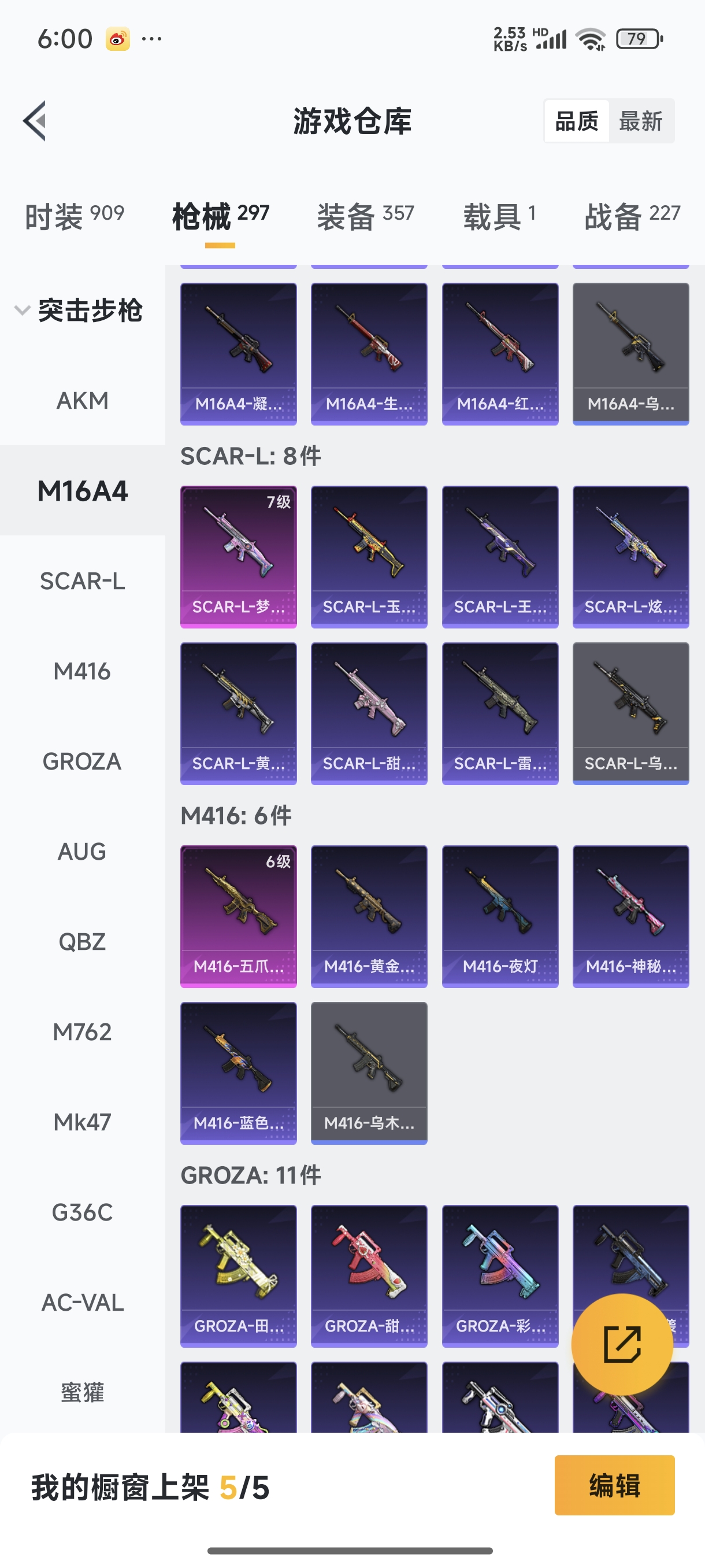This screenshot has width=705, height=1568.
Task: Open the 载具 tab
Action: click(x=499, y=216)
